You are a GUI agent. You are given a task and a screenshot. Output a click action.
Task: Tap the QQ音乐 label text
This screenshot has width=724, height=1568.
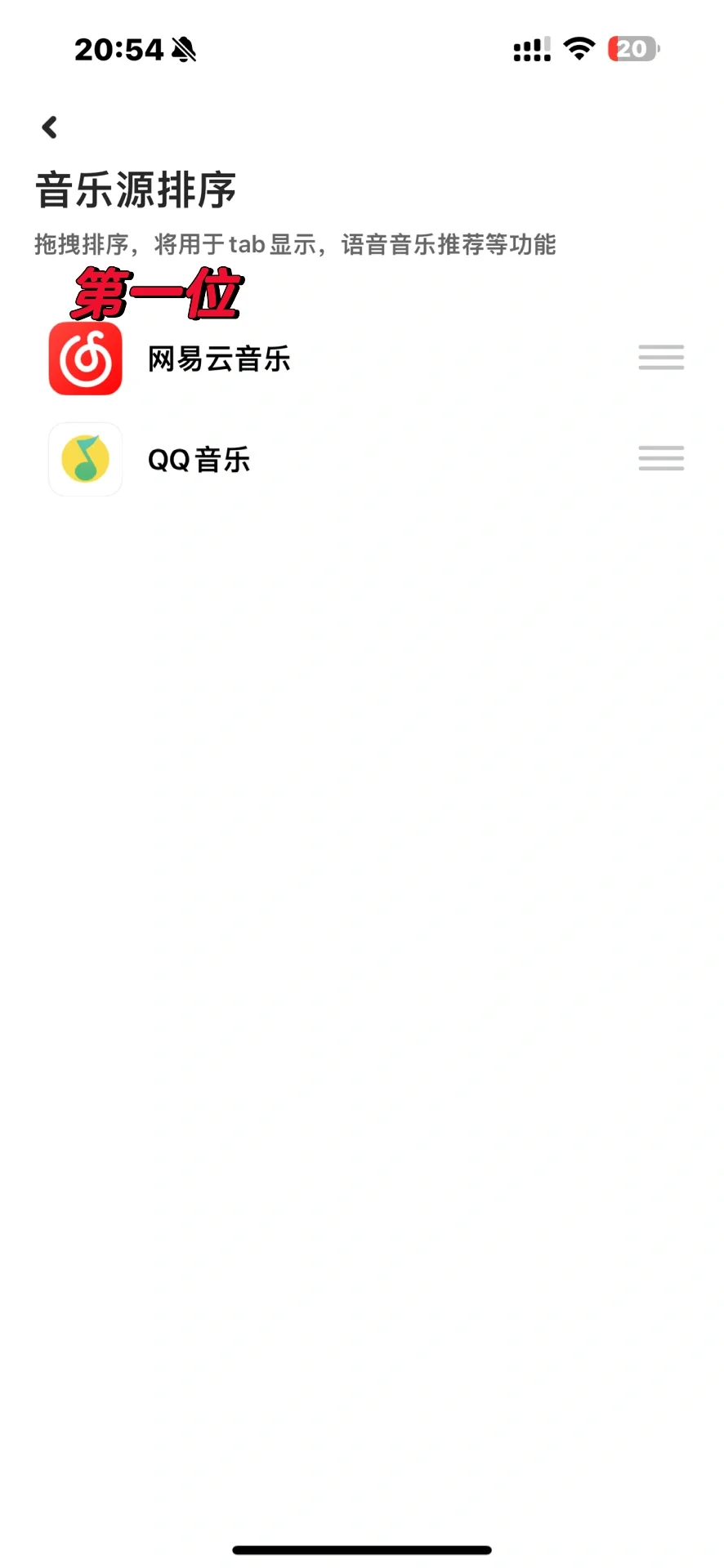(199, 460)
